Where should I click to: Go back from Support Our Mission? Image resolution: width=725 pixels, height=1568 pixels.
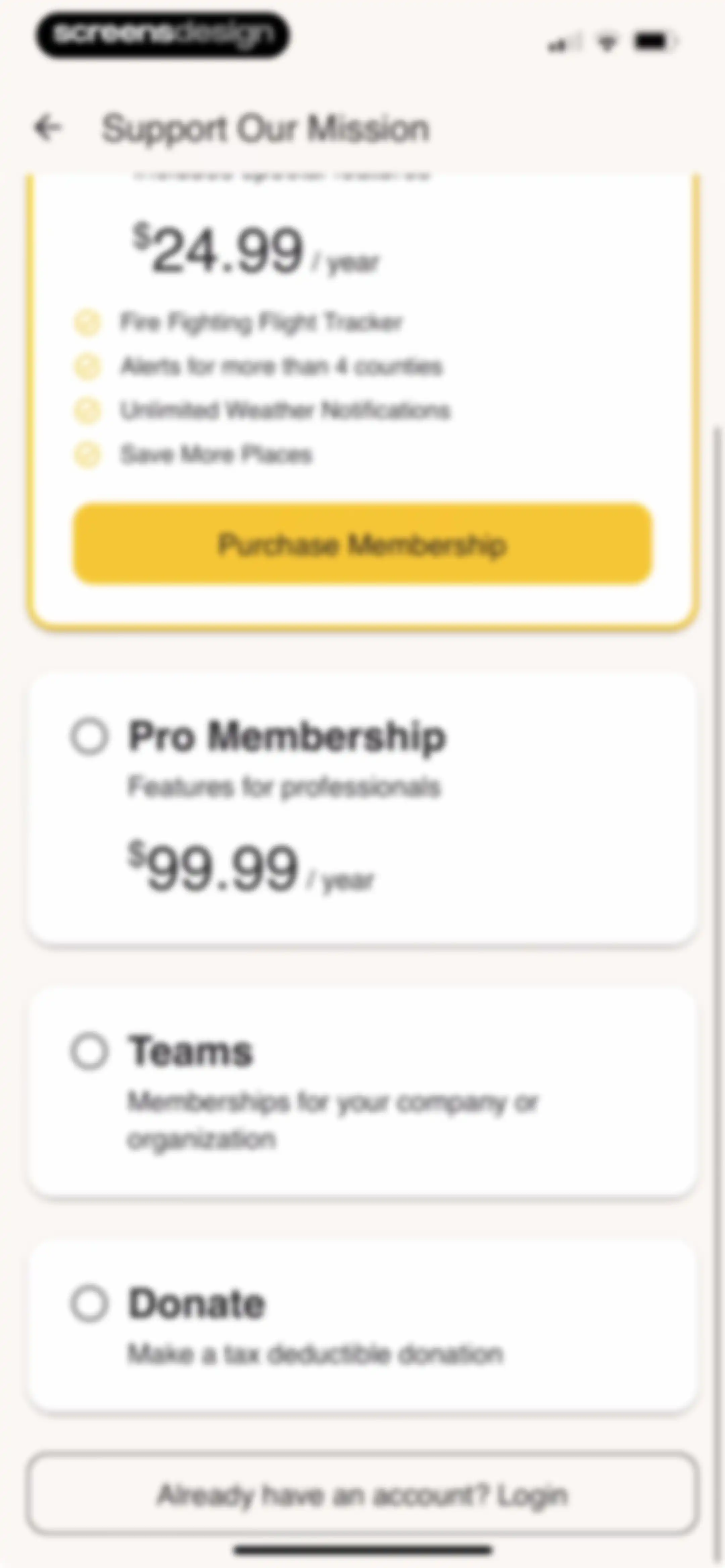pyautogui.click(x=48, y=128)
